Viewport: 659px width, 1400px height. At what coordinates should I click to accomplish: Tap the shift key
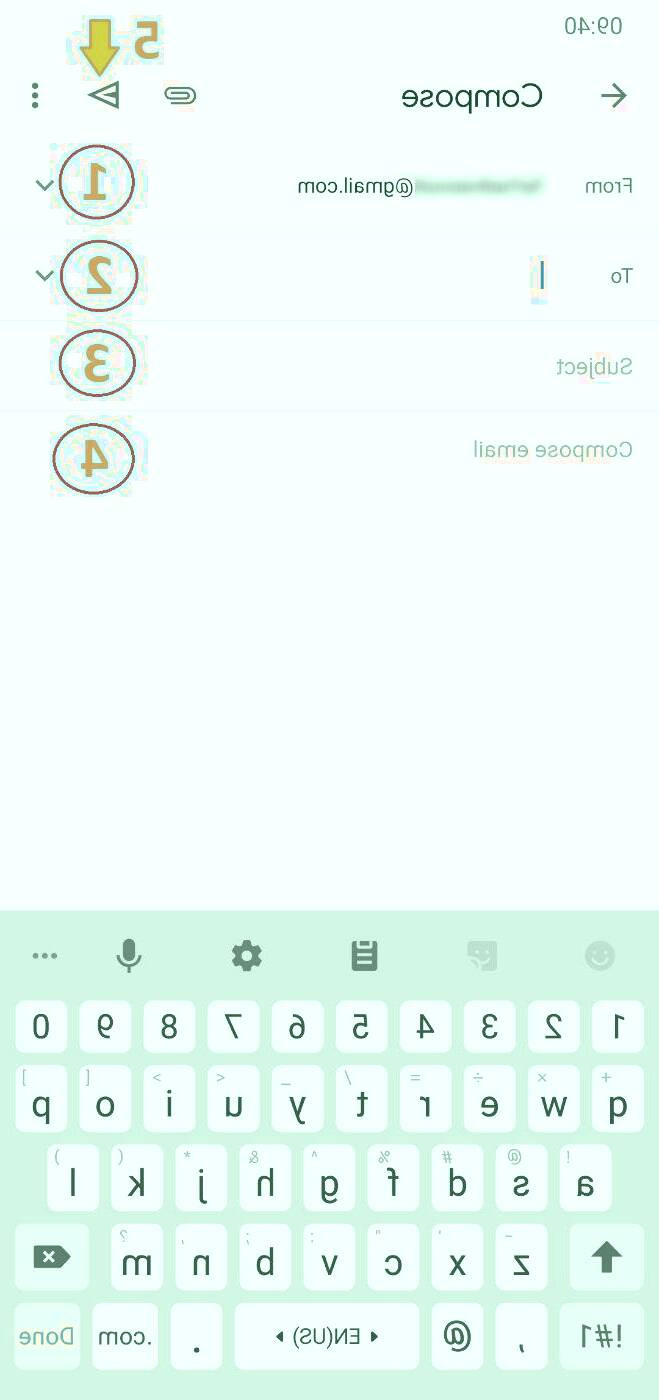[x=606, y=1257]
